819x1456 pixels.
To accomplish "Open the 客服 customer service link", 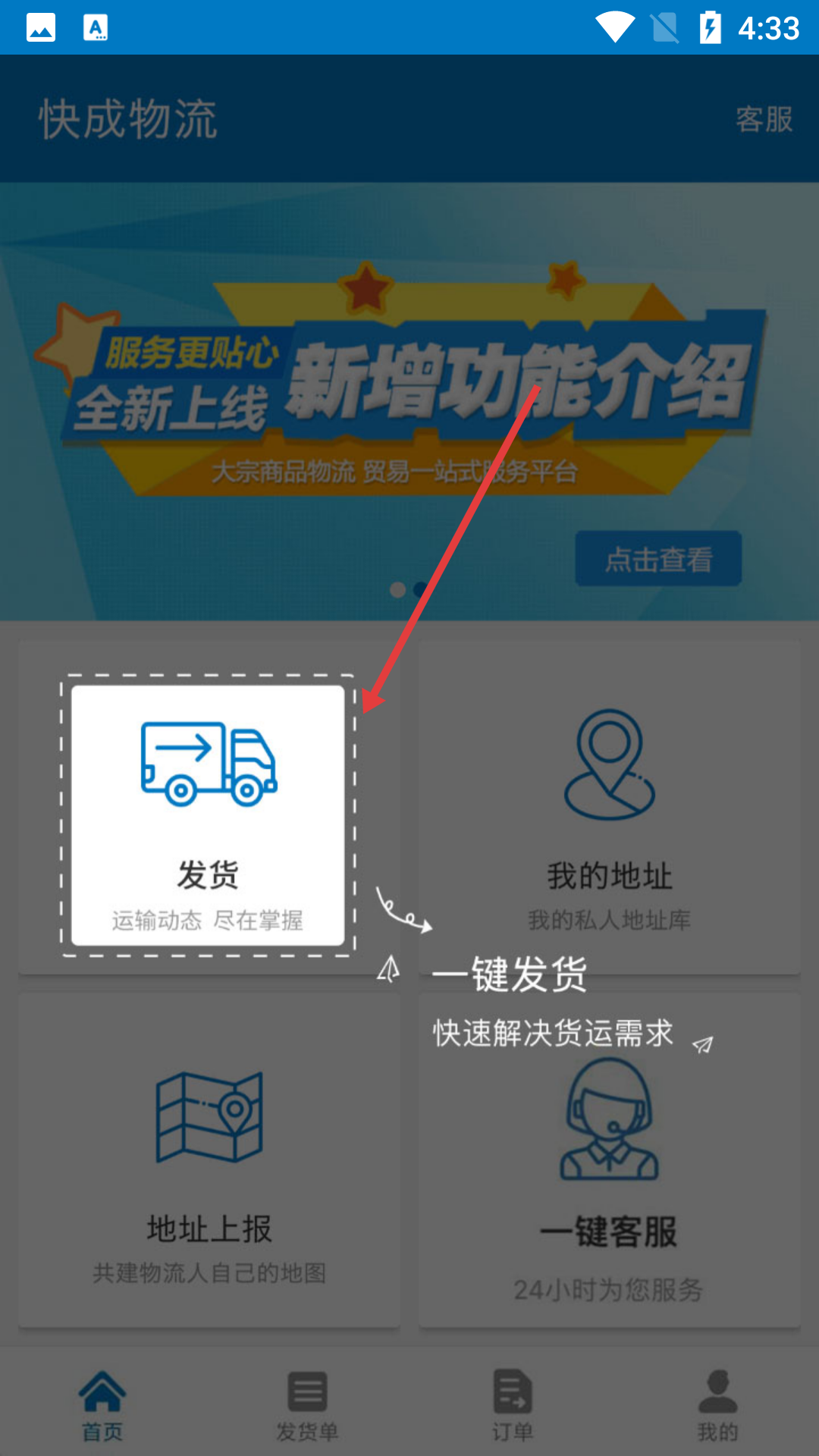I will [x=764, y=119].
